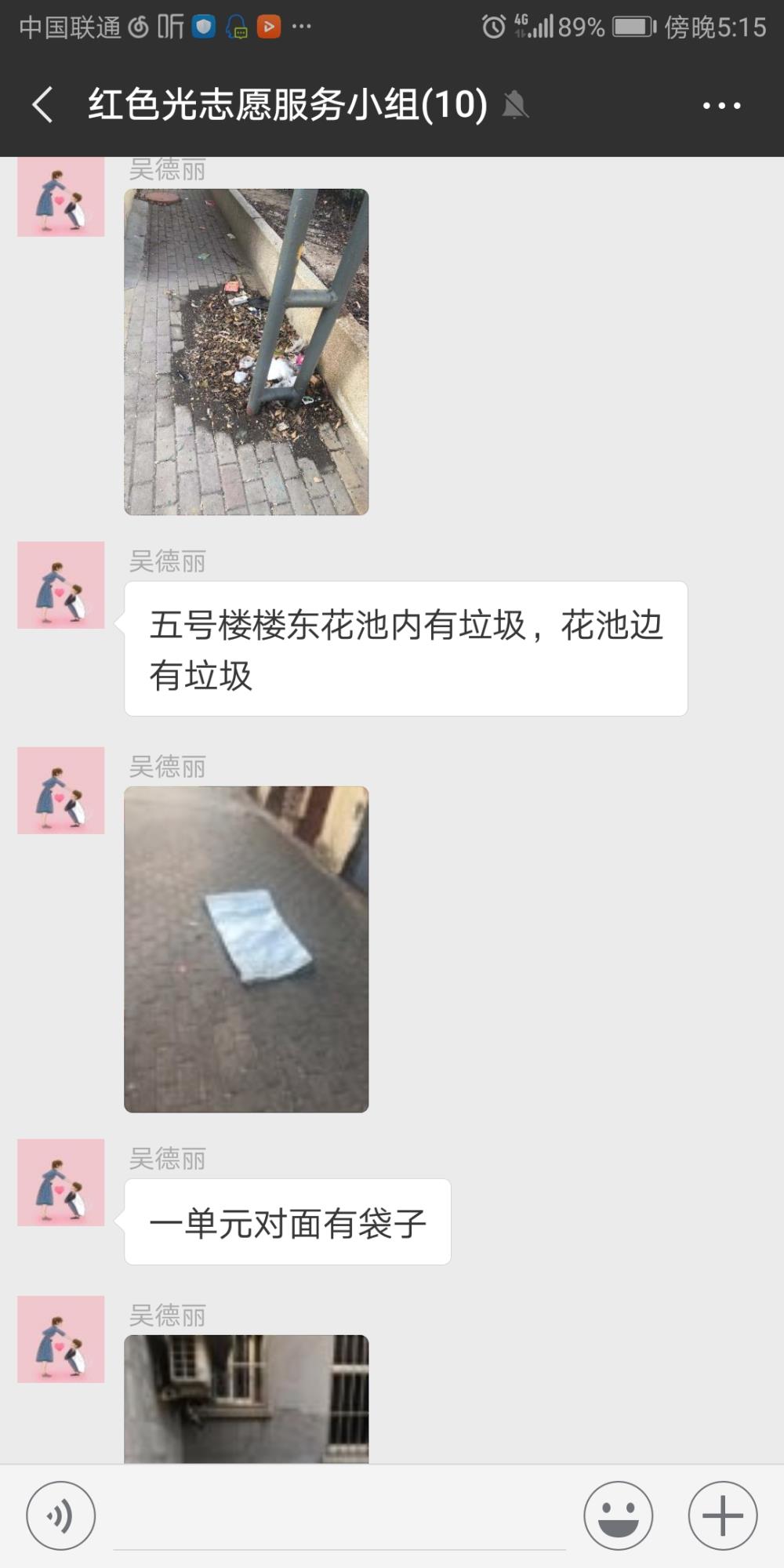This screenshot has width=784, height=1568.
Task: Go back from the group chat
Action: tap(43, 105)
